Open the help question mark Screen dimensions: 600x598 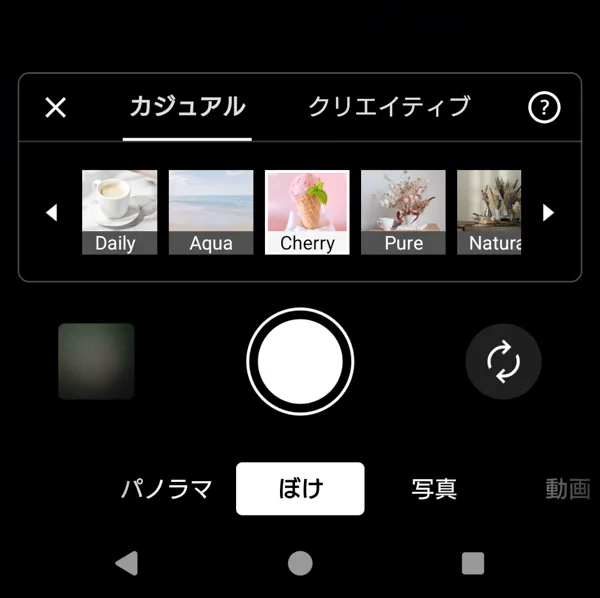click(x=544, y=108)
